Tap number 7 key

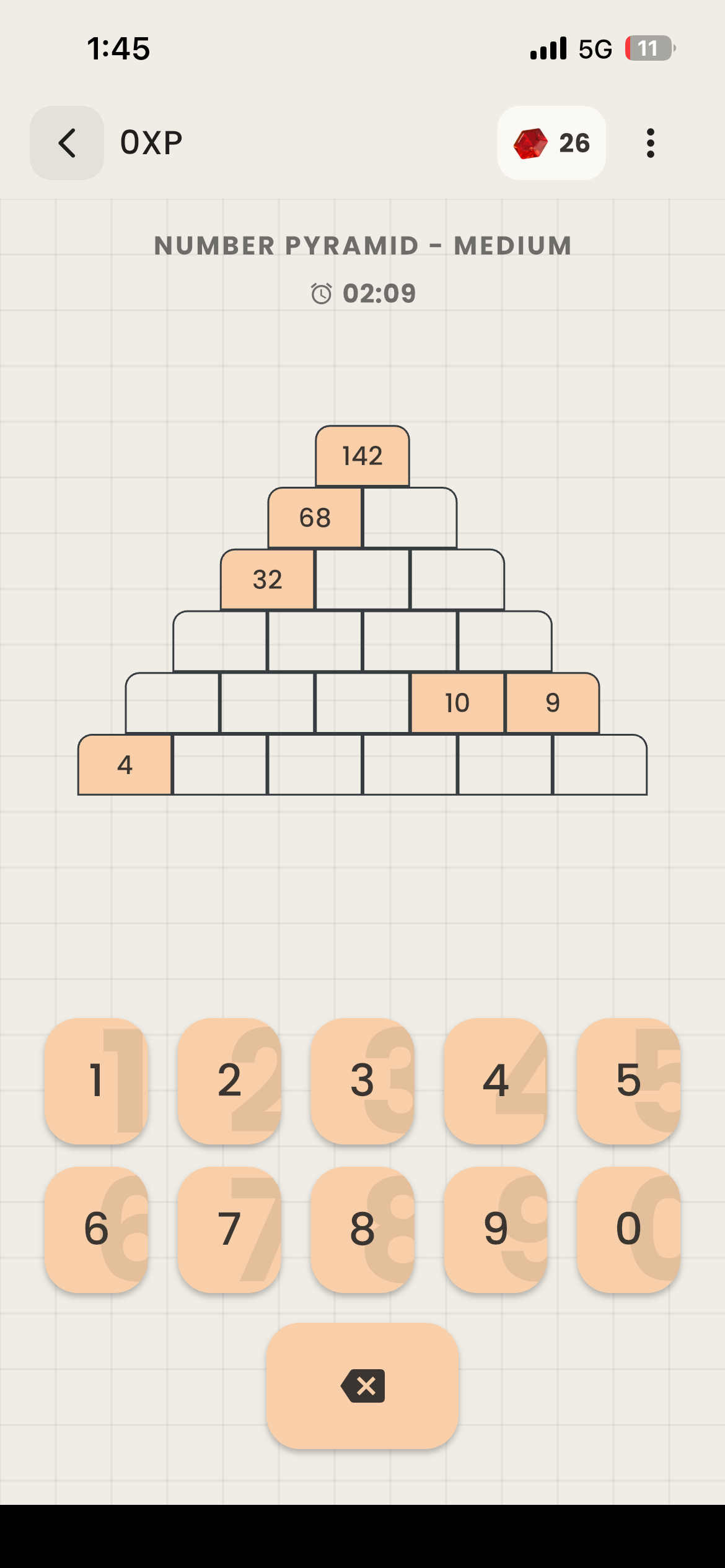click(229, 1229)
